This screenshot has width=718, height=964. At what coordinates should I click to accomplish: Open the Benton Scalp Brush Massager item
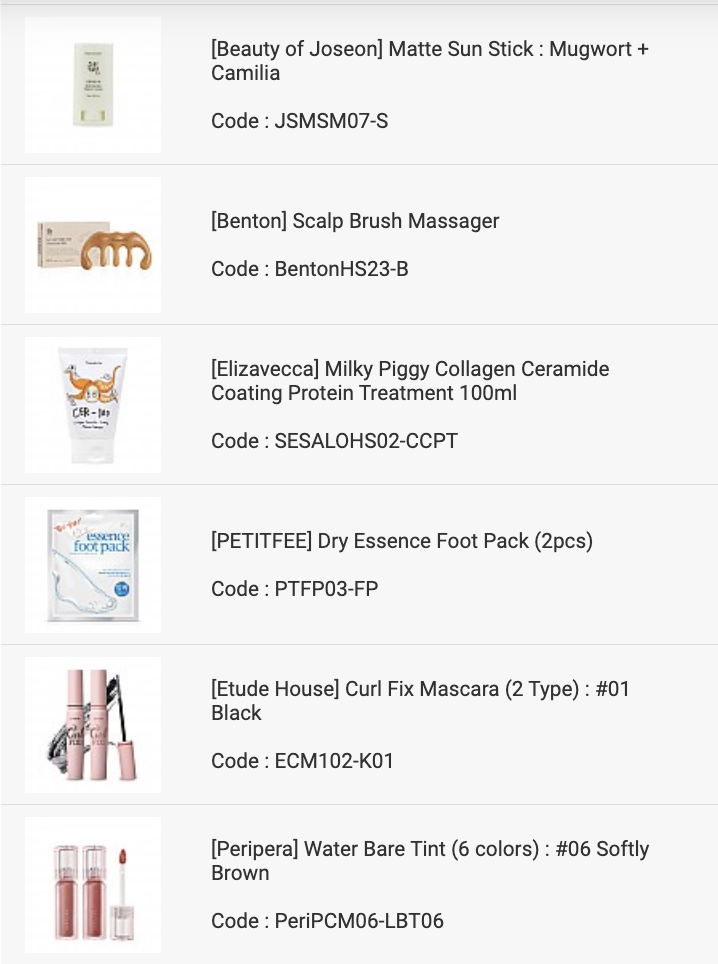pyautogui.click(x=355, y=221)
